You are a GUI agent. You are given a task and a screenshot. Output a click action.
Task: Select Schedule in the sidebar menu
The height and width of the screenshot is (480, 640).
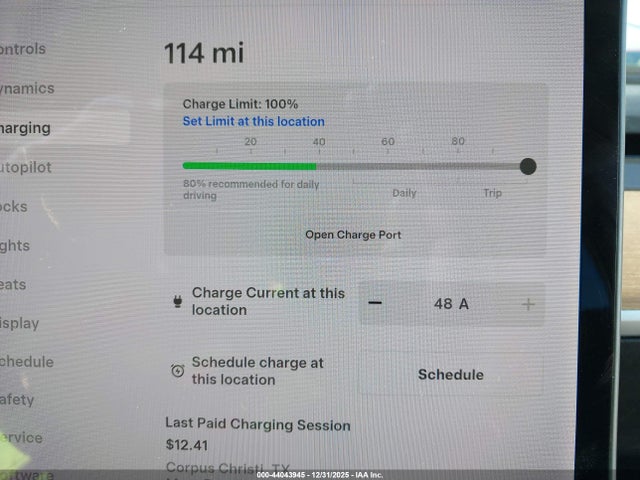[26, 362]
